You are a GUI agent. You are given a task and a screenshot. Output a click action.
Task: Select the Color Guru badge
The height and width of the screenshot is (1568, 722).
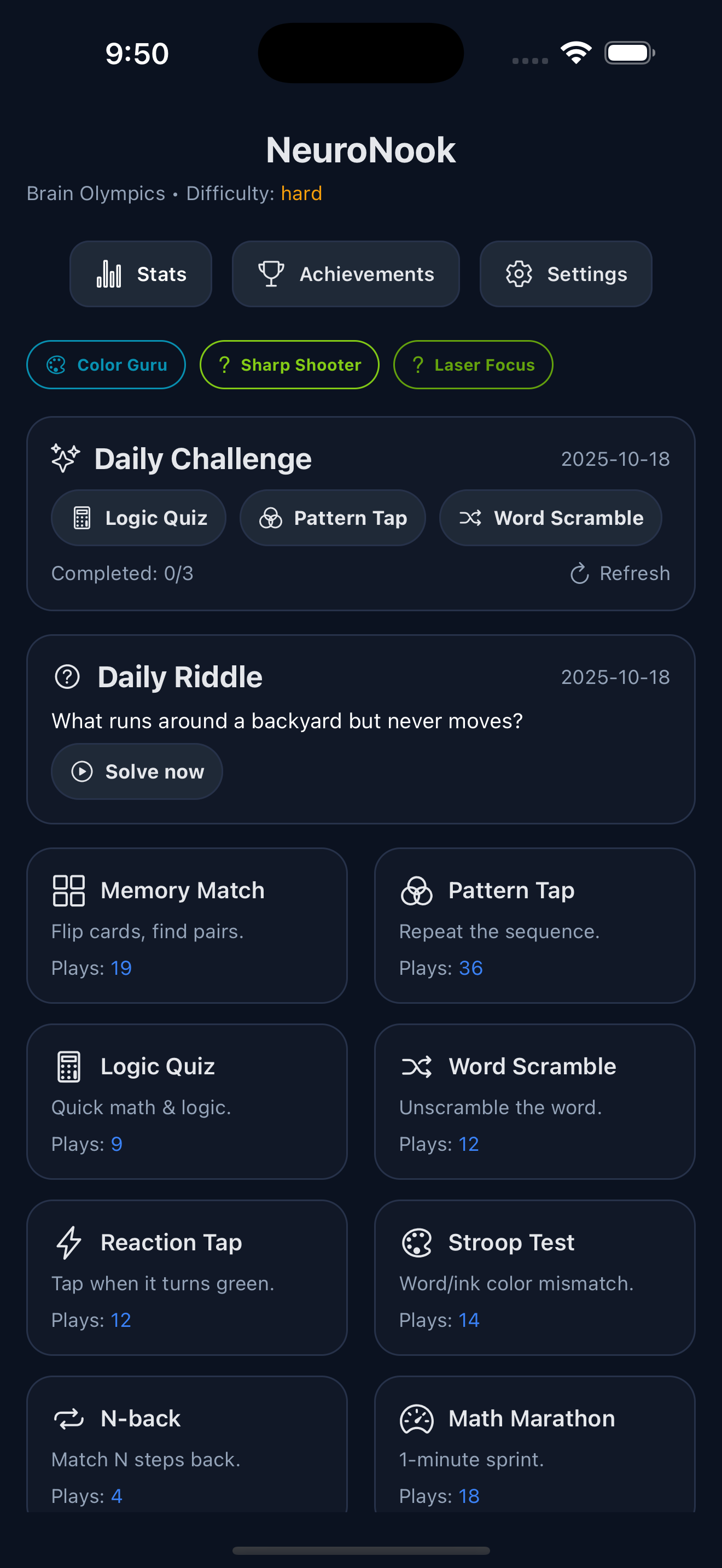(106, 365)
